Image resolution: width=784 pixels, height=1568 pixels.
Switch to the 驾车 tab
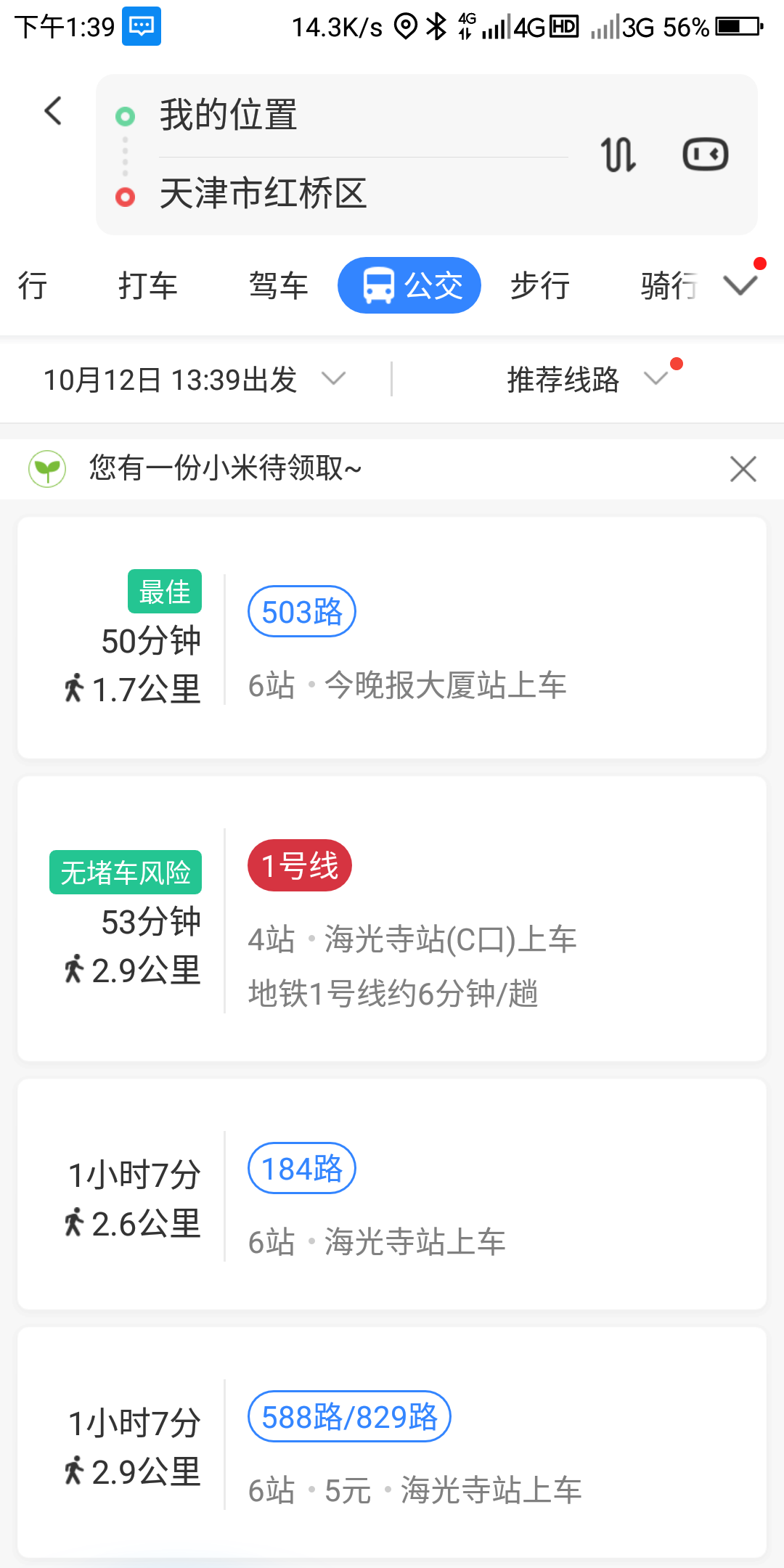click(x=278, y=285)
